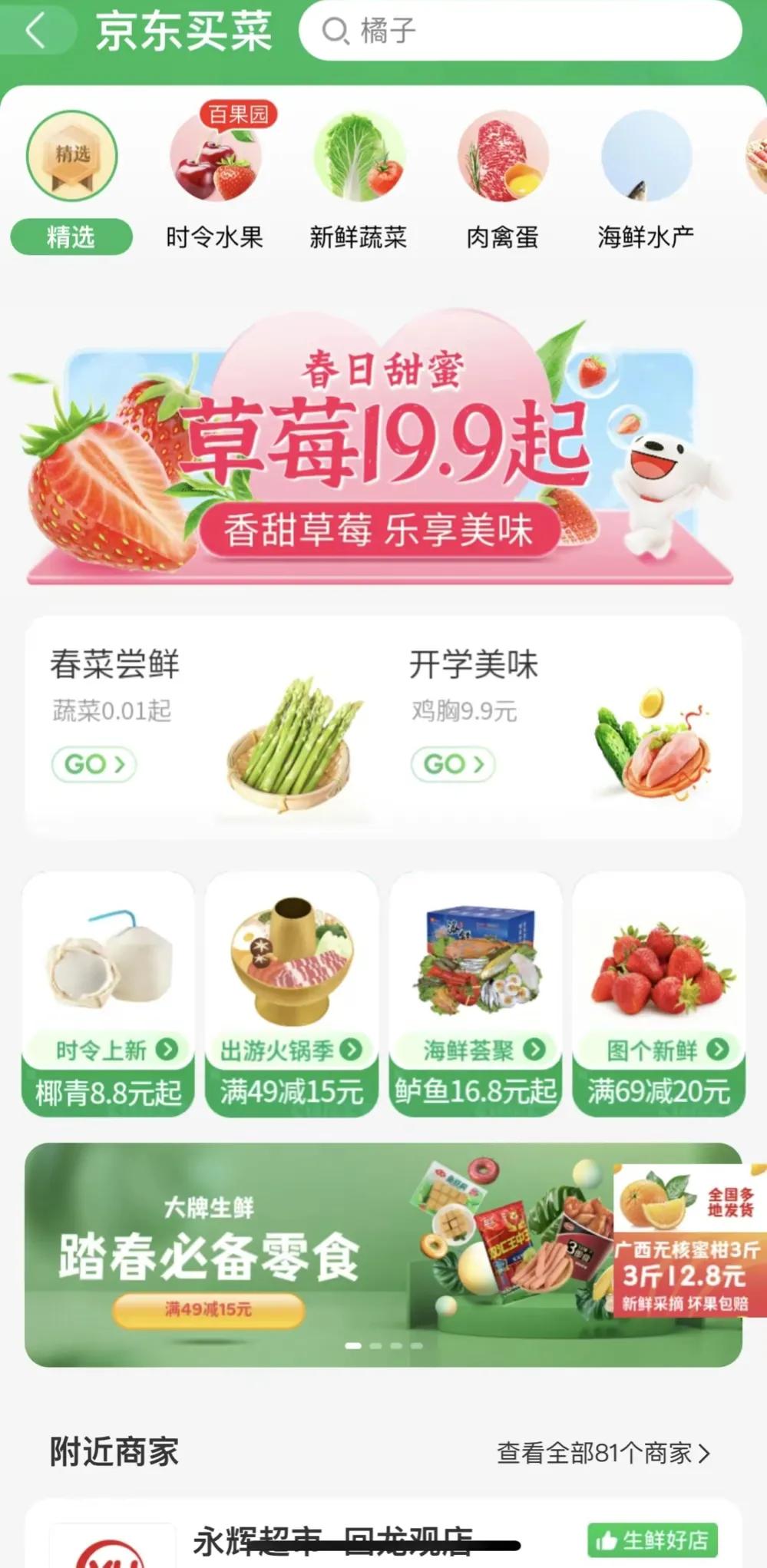Open the 新鲜蔬菜 category icon

(x=359, y=157)
